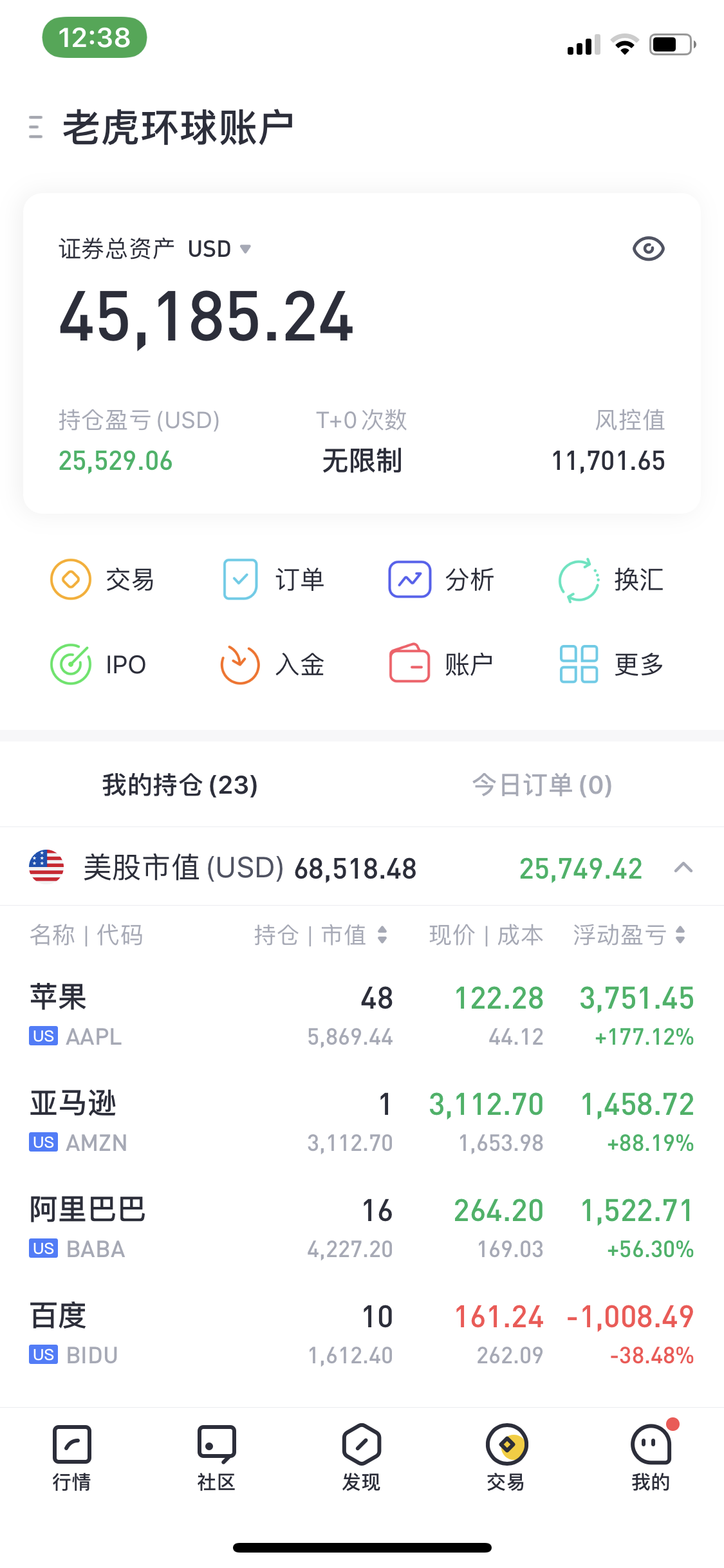Open the account switcher menu icon

pyautogui.click(x=36, y=127)
